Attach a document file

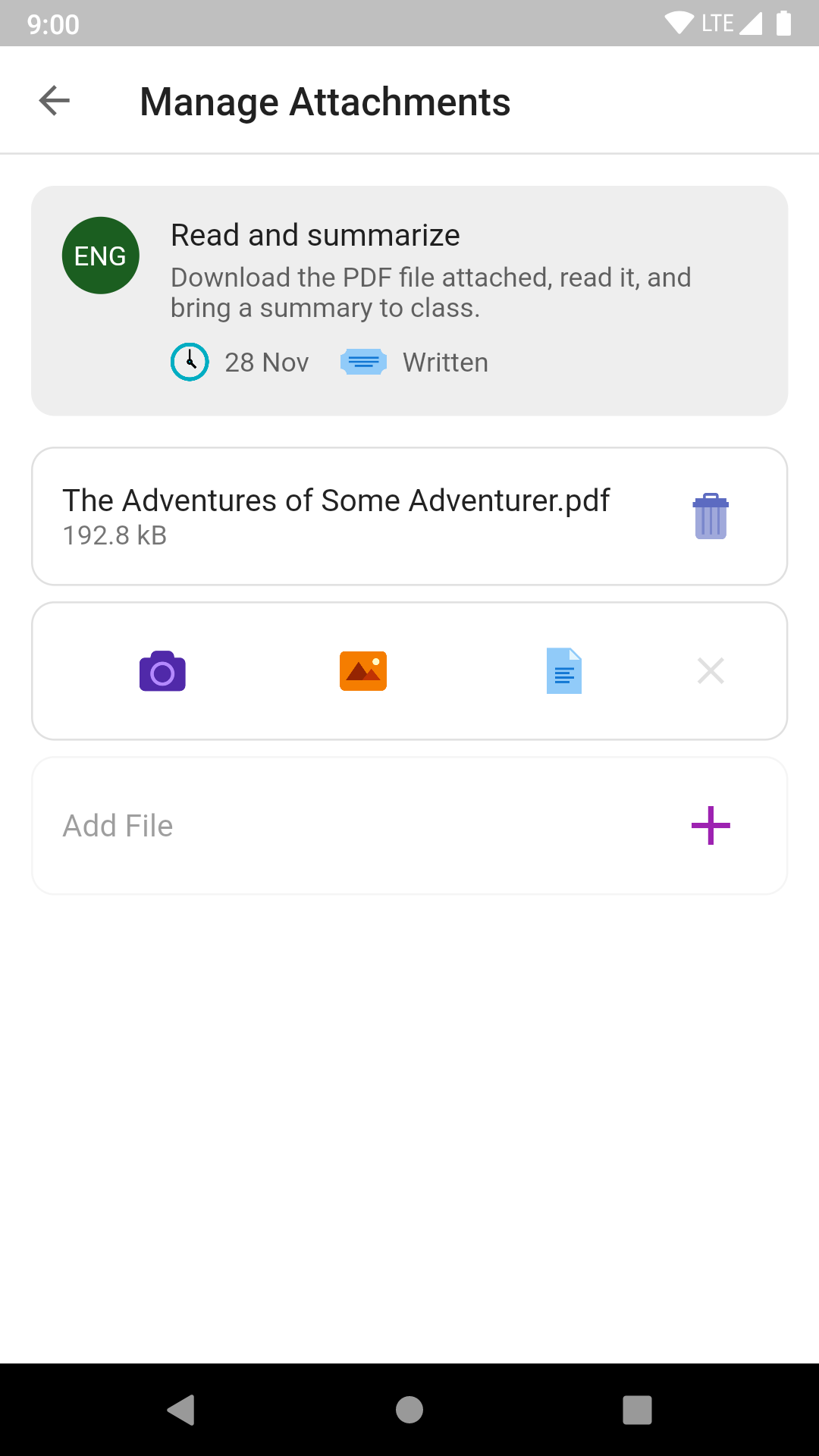(564, 671)
